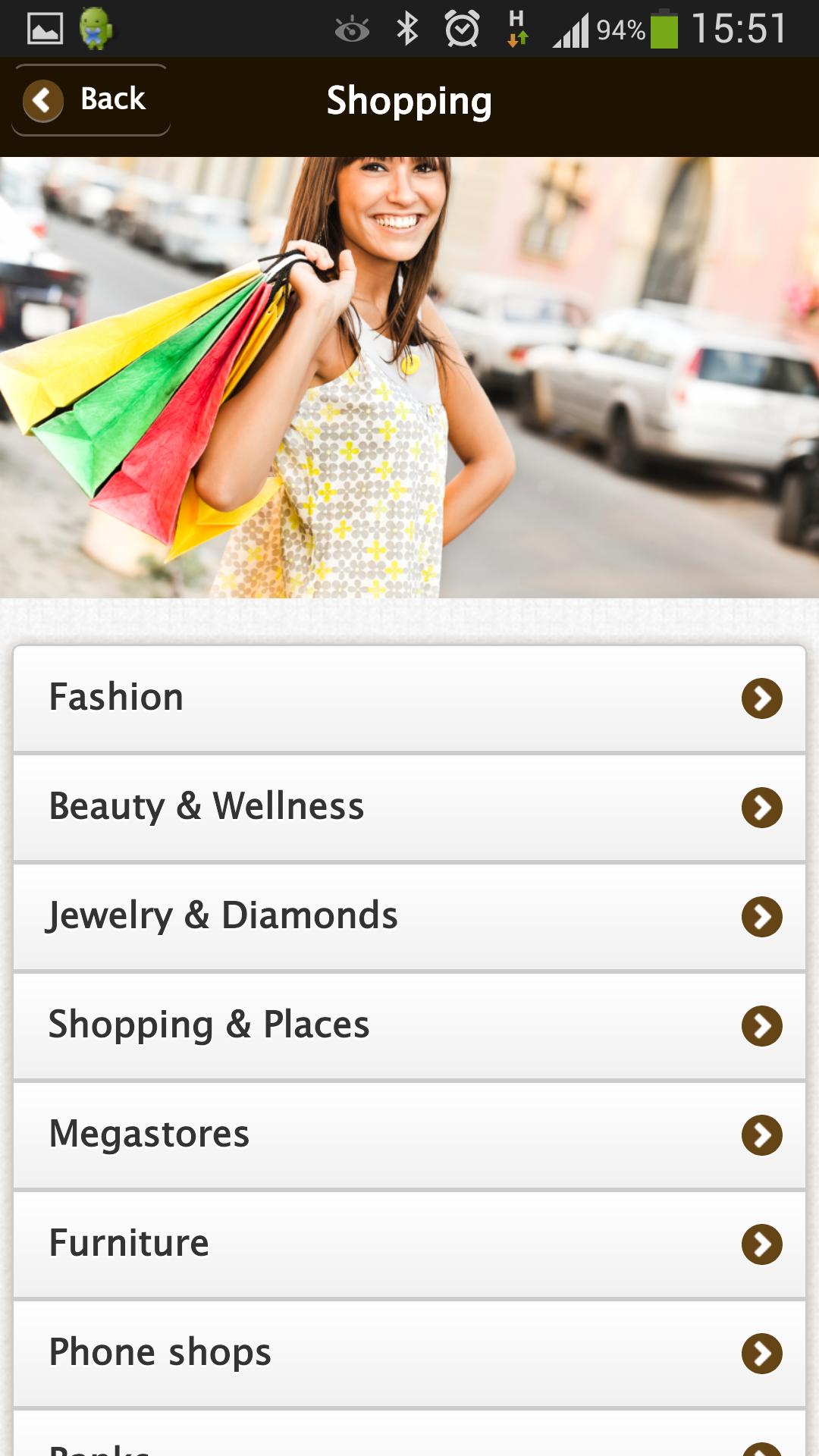Tap the Android mascot notification icon
This screenshot has height=1456, width=819.
[x=99, y=27]
